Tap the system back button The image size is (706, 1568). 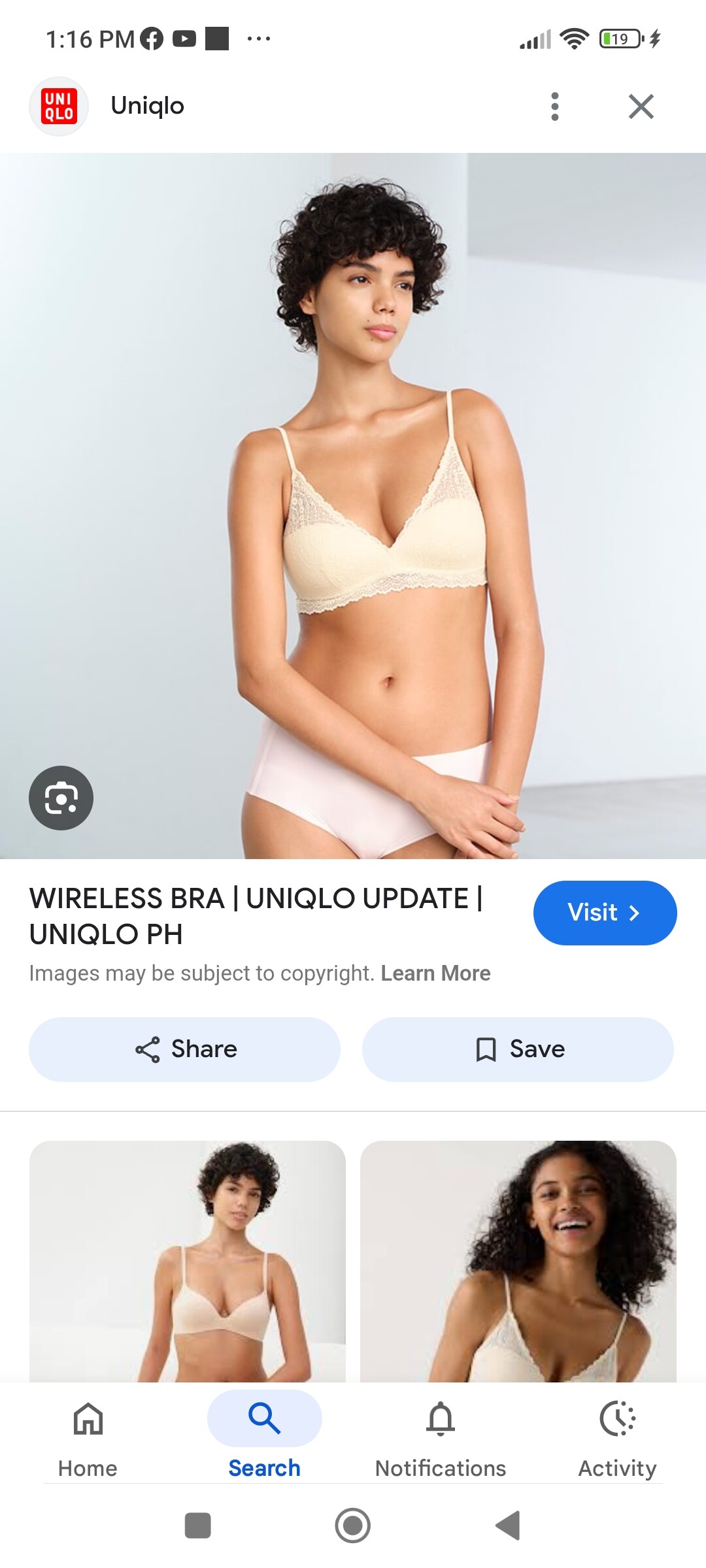point(508,1526)
